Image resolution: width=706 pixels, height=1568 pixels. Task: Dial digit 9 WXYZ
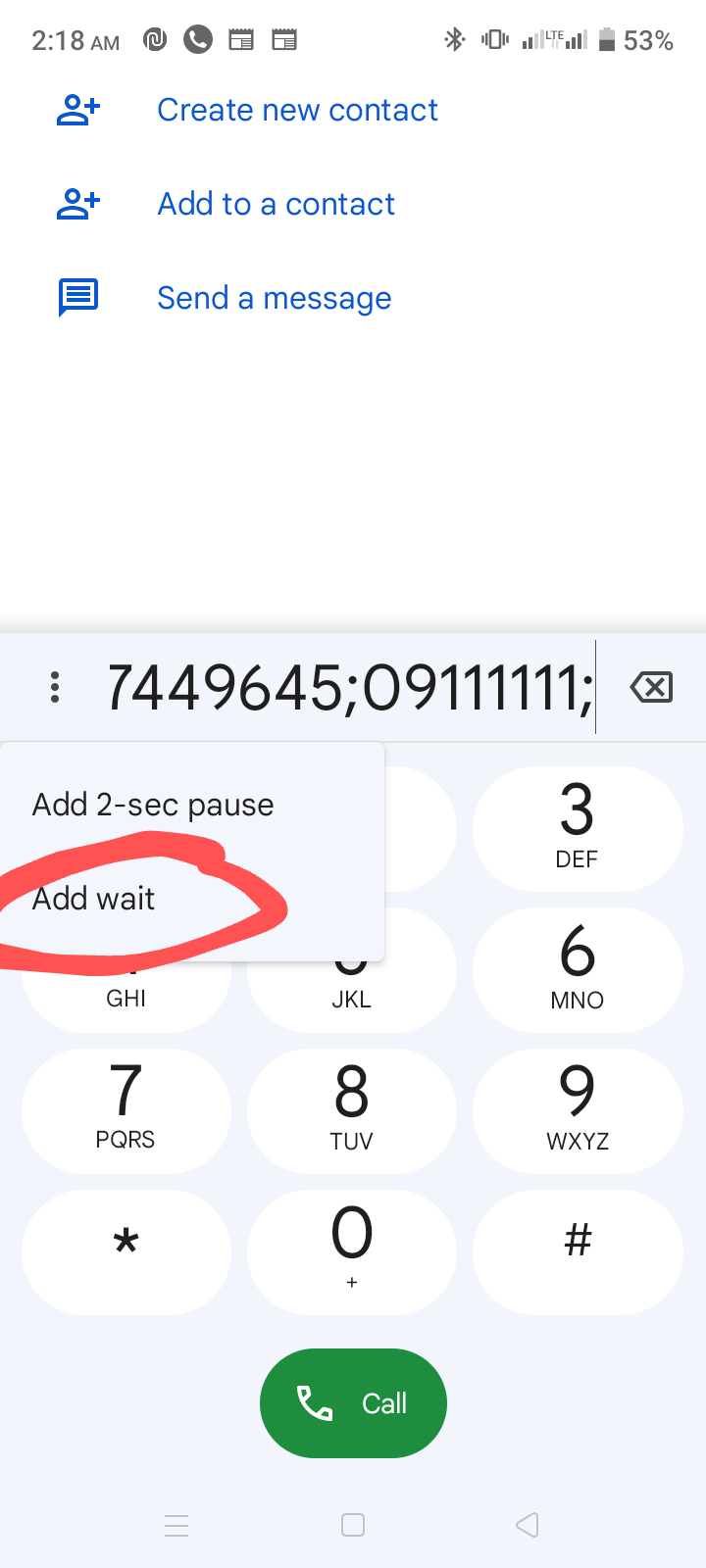pyautogui.click(x=578, y=1110)
